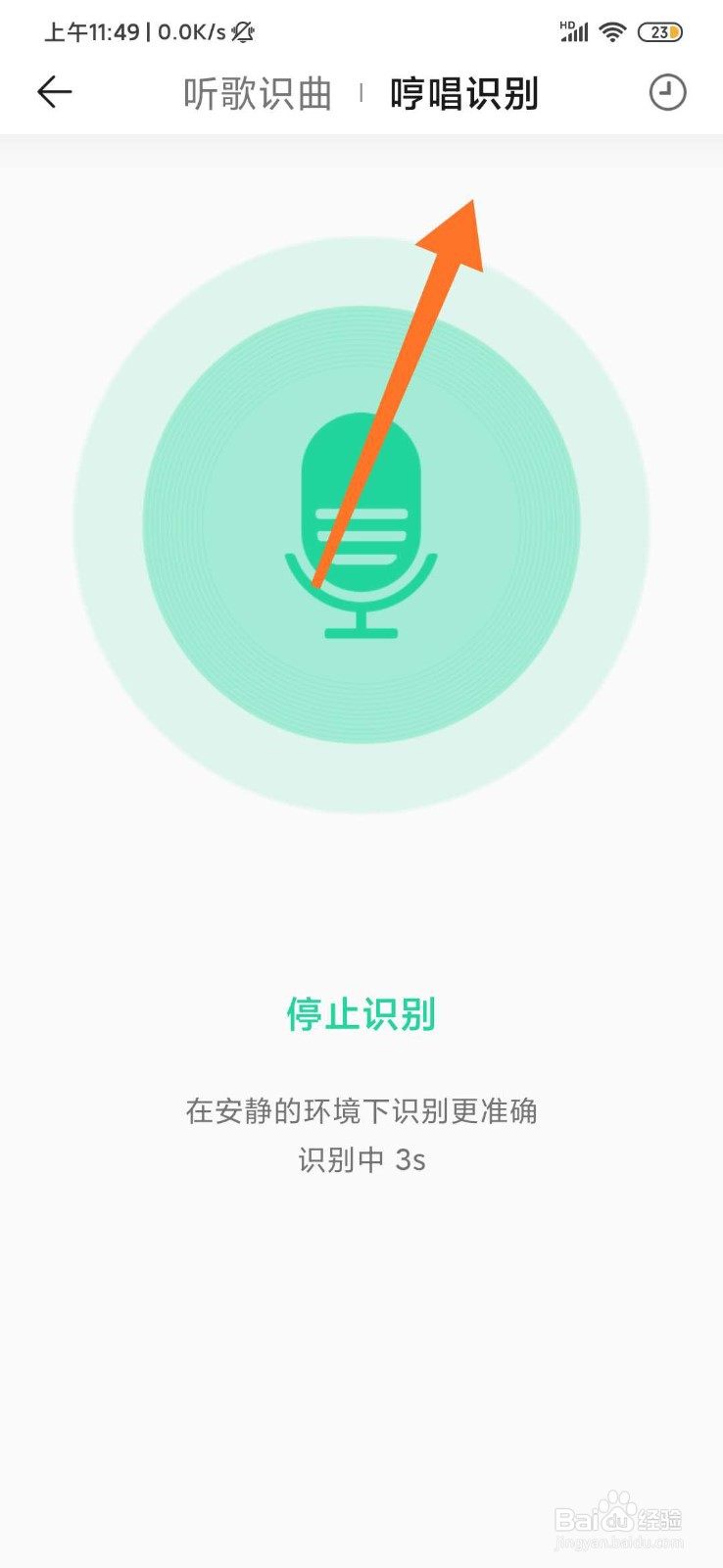Stop recognition via 停止识别
This screenshot has height=1568, width=723.
click(x=361, y=1014)
